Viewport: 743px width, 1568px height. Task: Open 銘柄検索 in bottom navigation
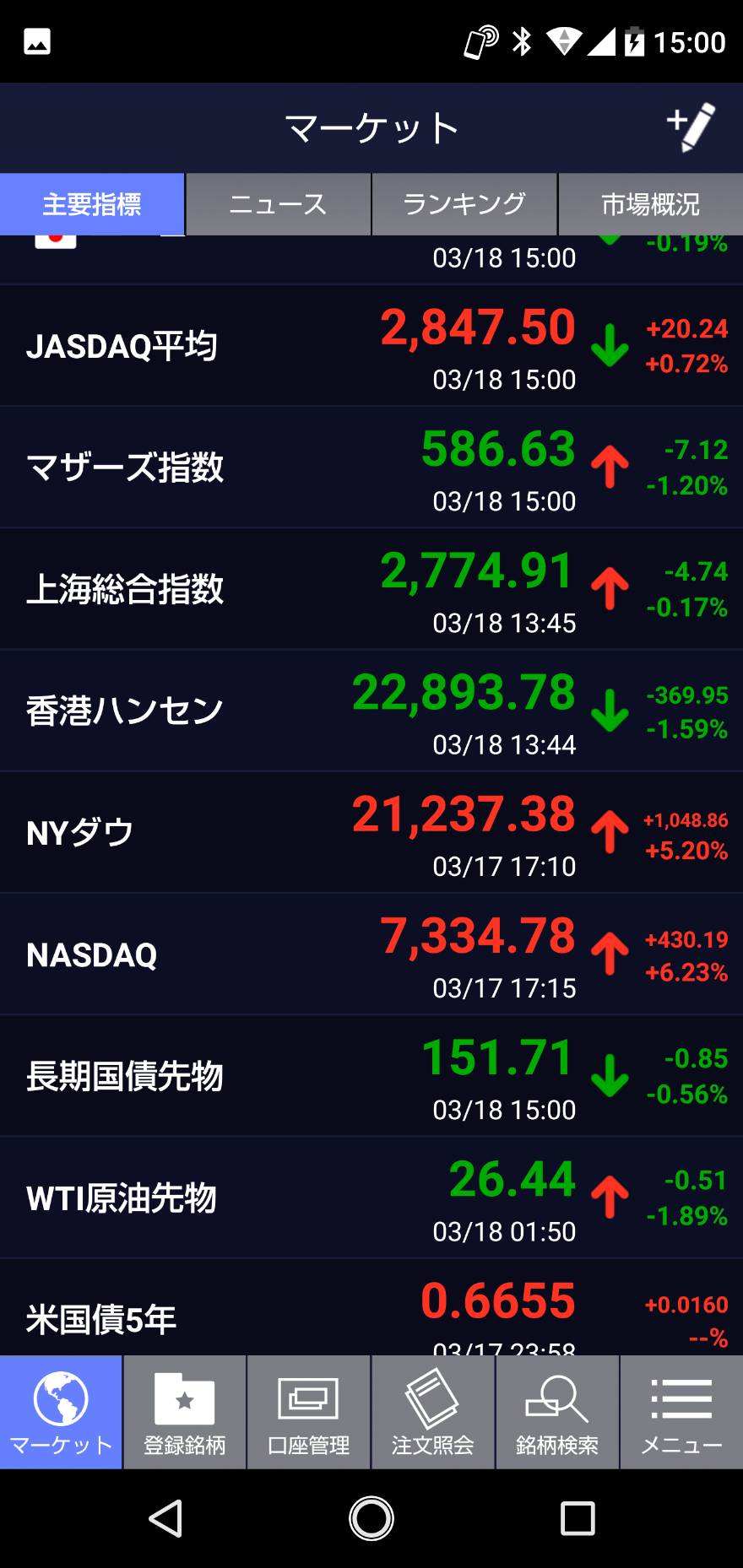point(557,1412)
